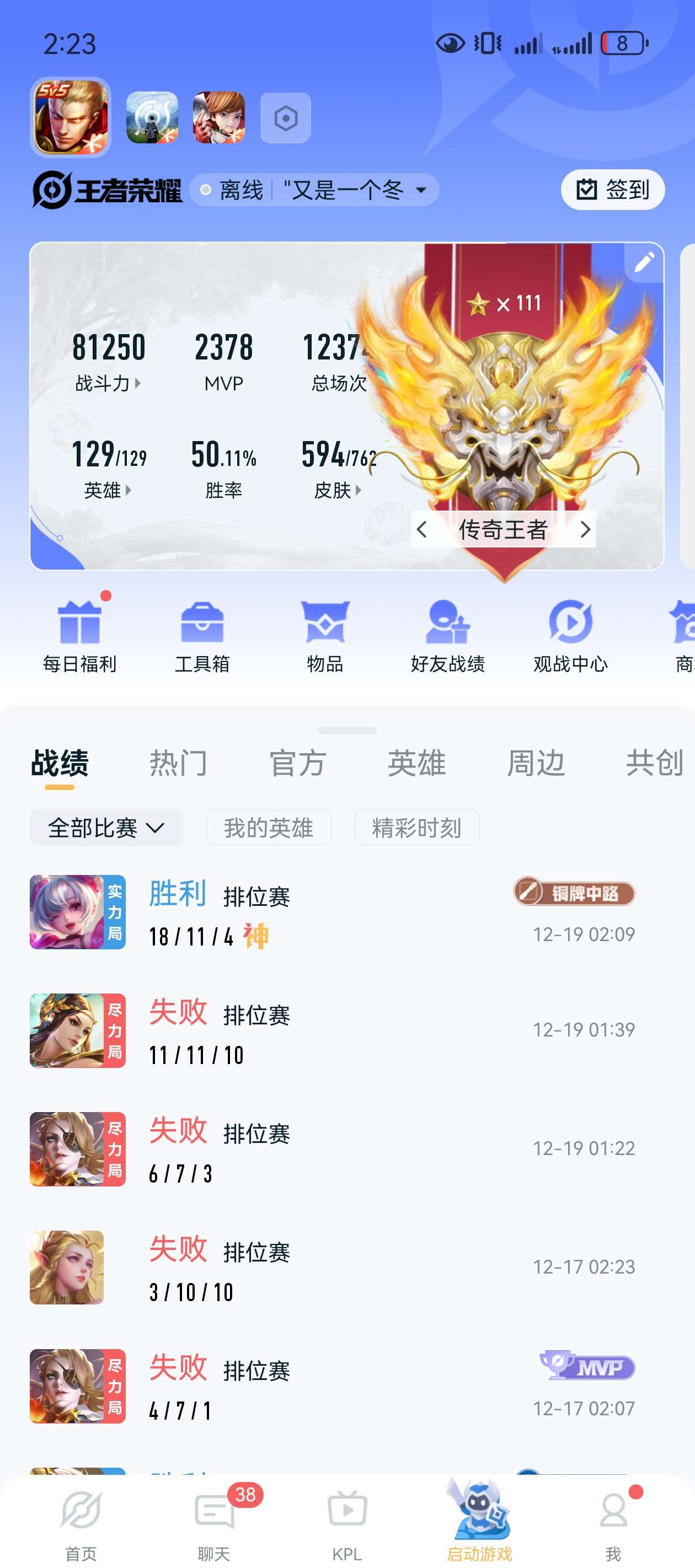Select the 精彩时刻 chip
Screen dimensions: 695x1568
click(416, 828)
